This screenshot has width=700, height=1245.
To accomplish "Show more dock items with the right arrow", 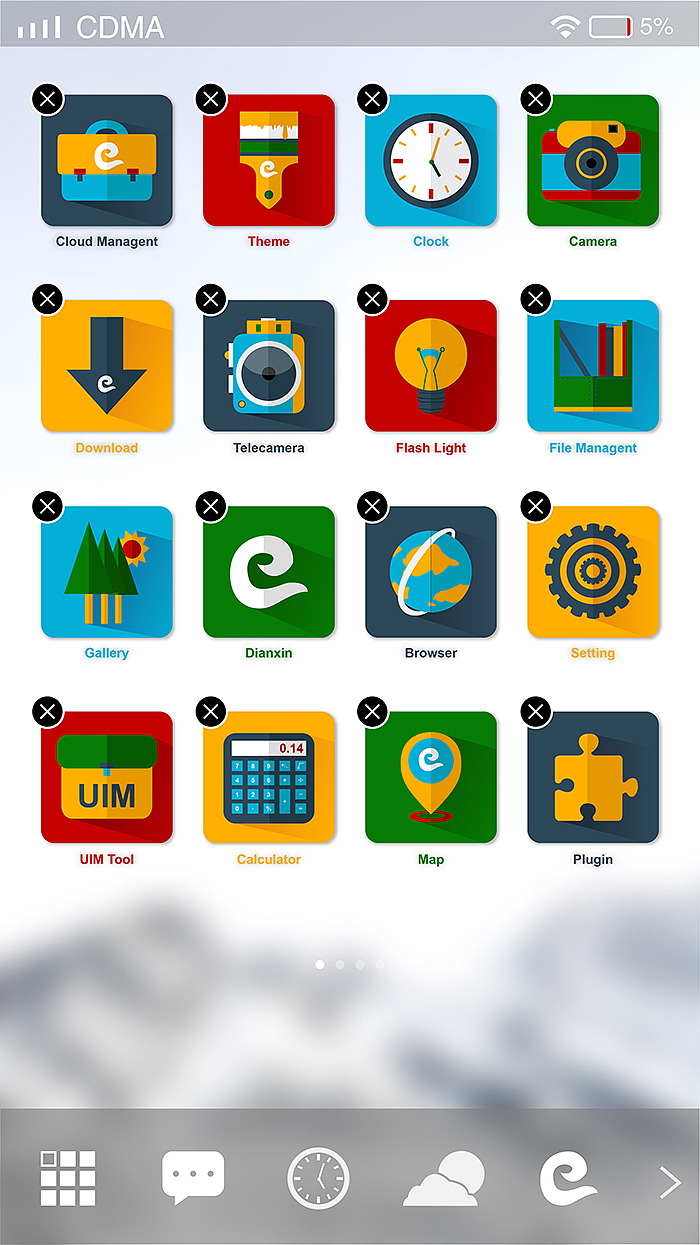I will pos(670,1182).
